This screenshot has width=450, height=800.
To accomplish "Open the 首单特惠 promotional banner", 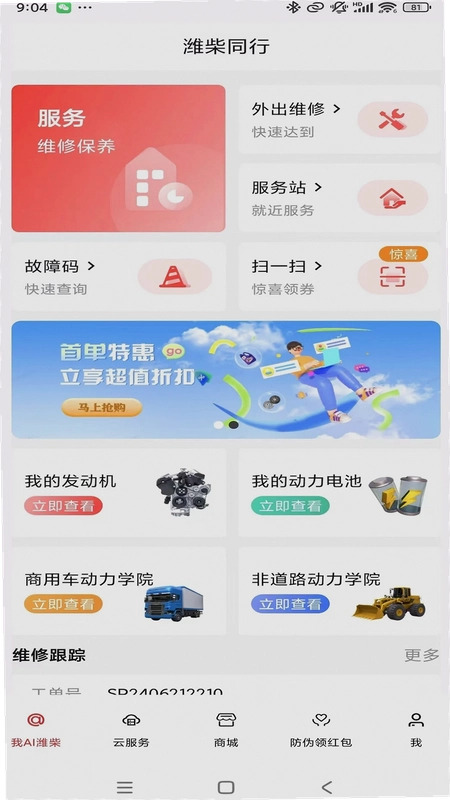I will [x=226, y=380].
